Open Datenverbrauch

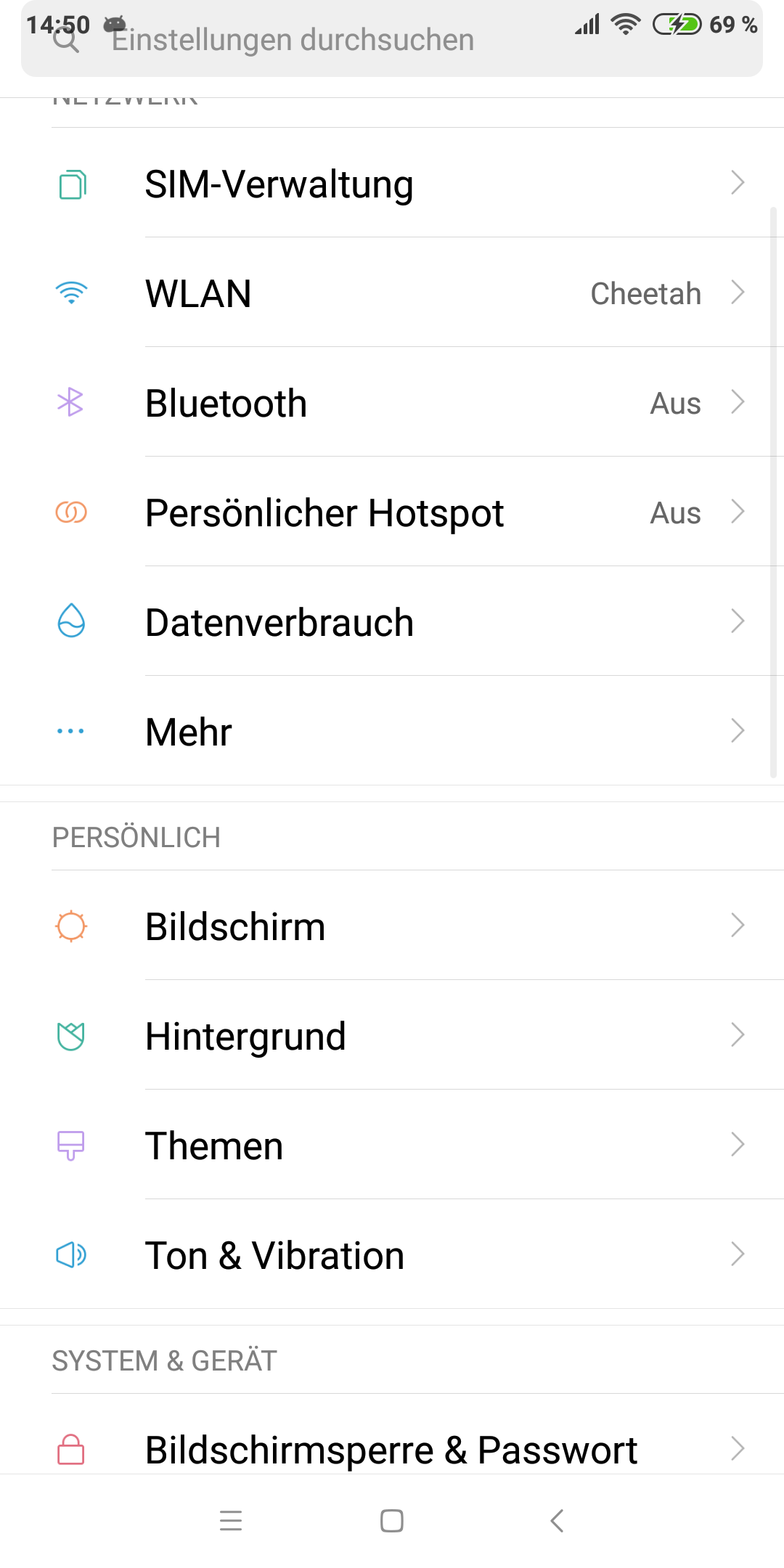(x=392, y=621)
